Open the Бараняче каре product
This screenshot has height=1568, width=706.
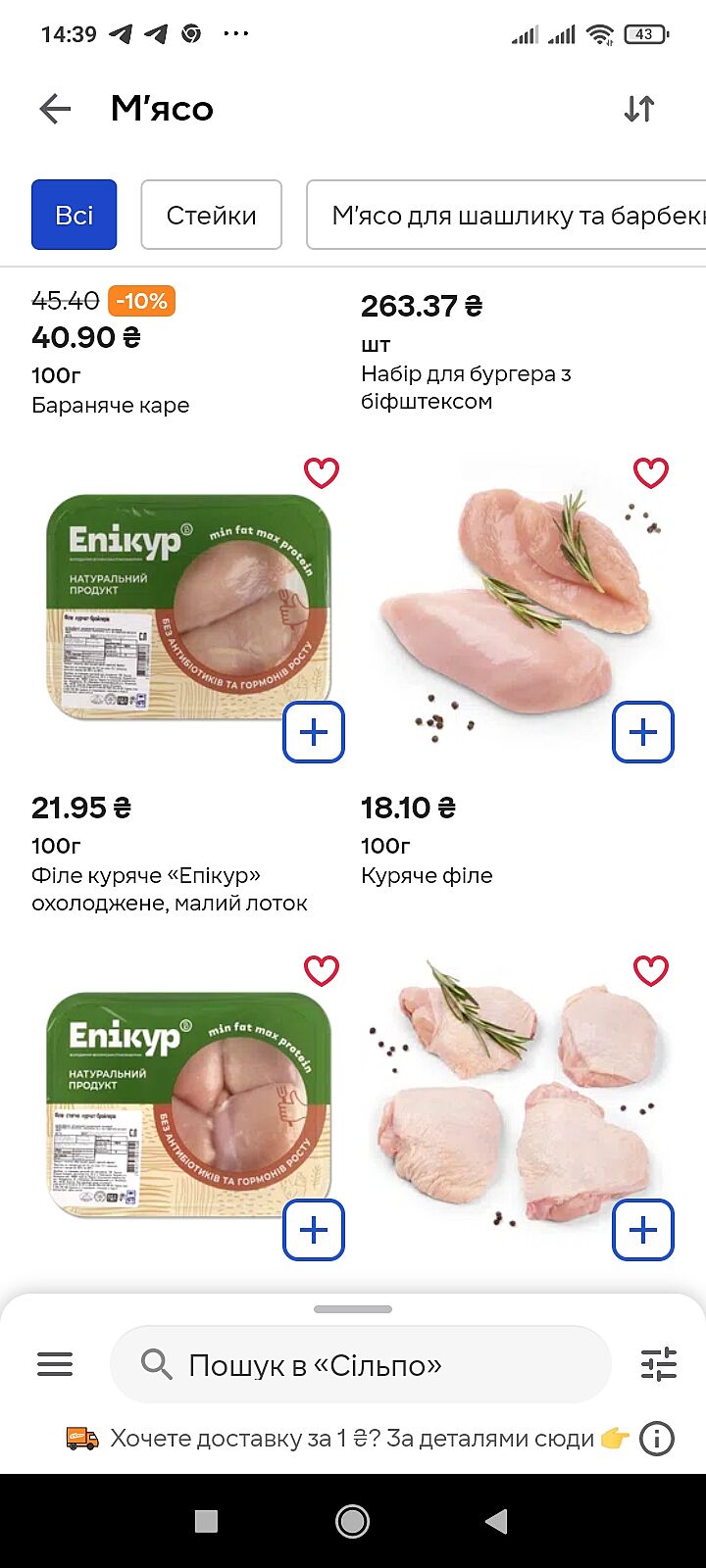click(111, 405)
